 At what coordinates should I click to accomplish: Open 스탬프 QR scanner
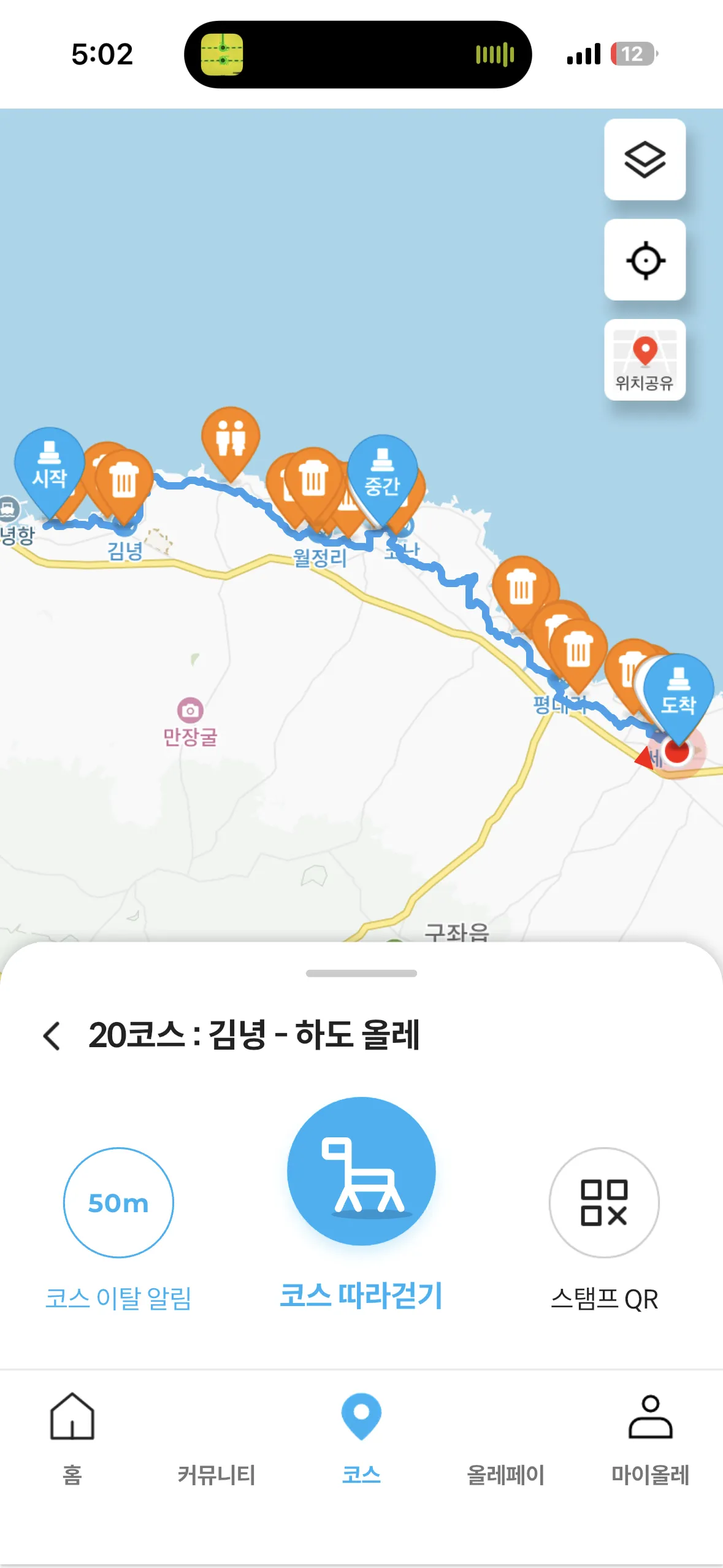[x=604, y=1202]
